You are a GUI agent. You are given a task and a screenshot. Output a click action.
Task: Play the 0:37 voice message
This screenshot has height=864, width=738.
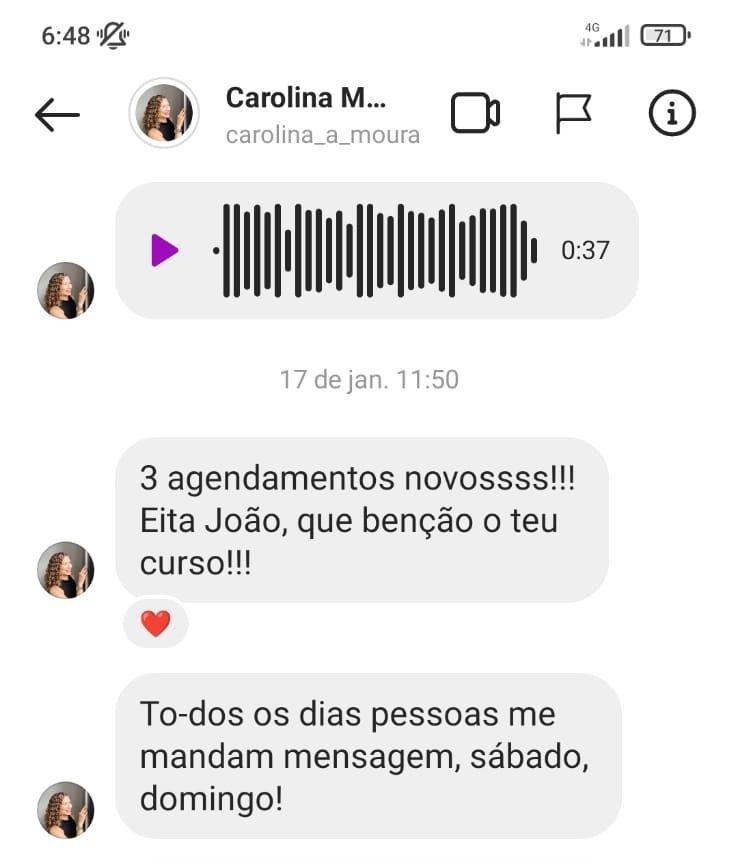click(164, 250)
